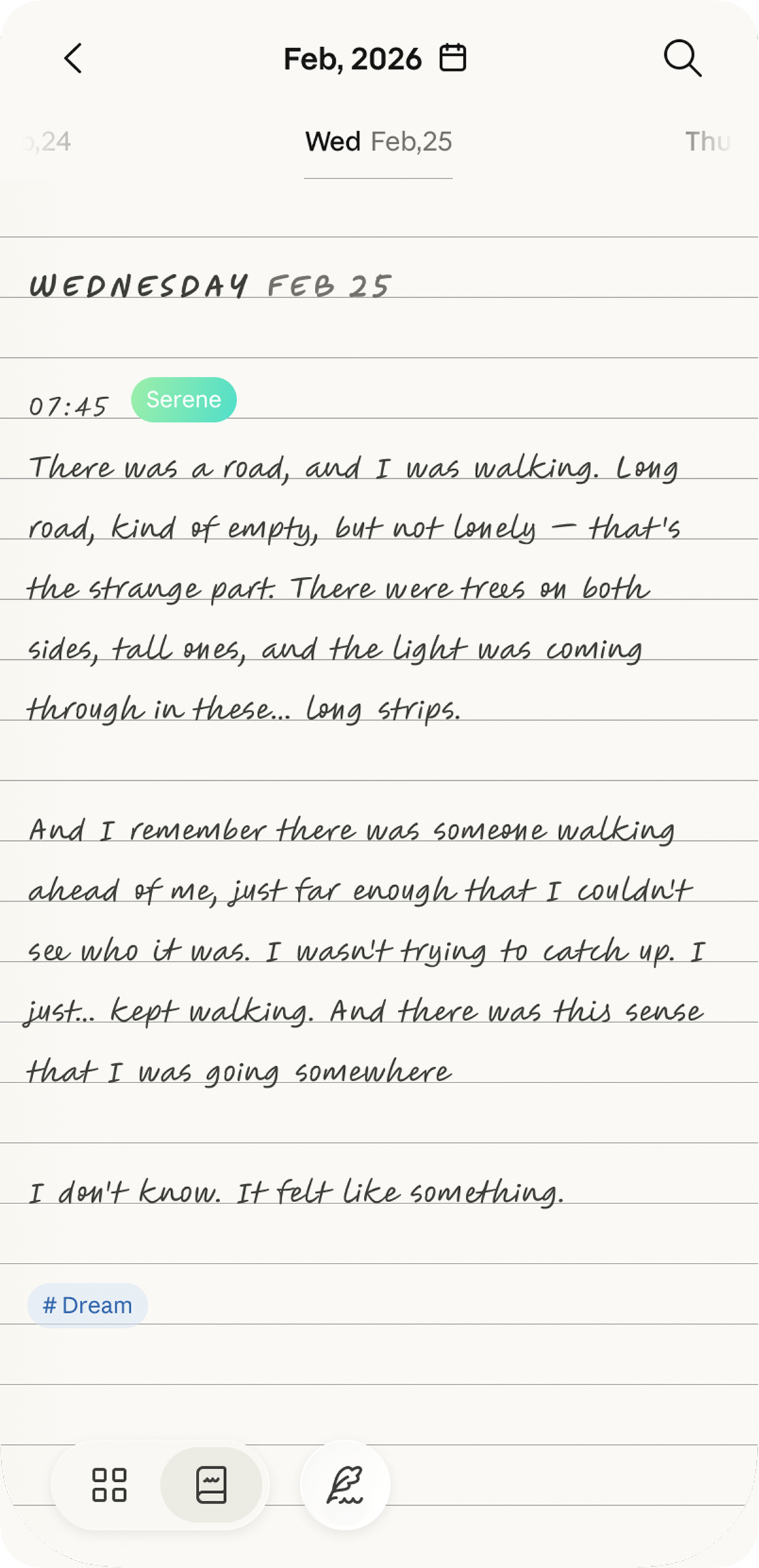Select the grid overview toggle
Screen dimensions: 759x1568
pos(108,1484)
